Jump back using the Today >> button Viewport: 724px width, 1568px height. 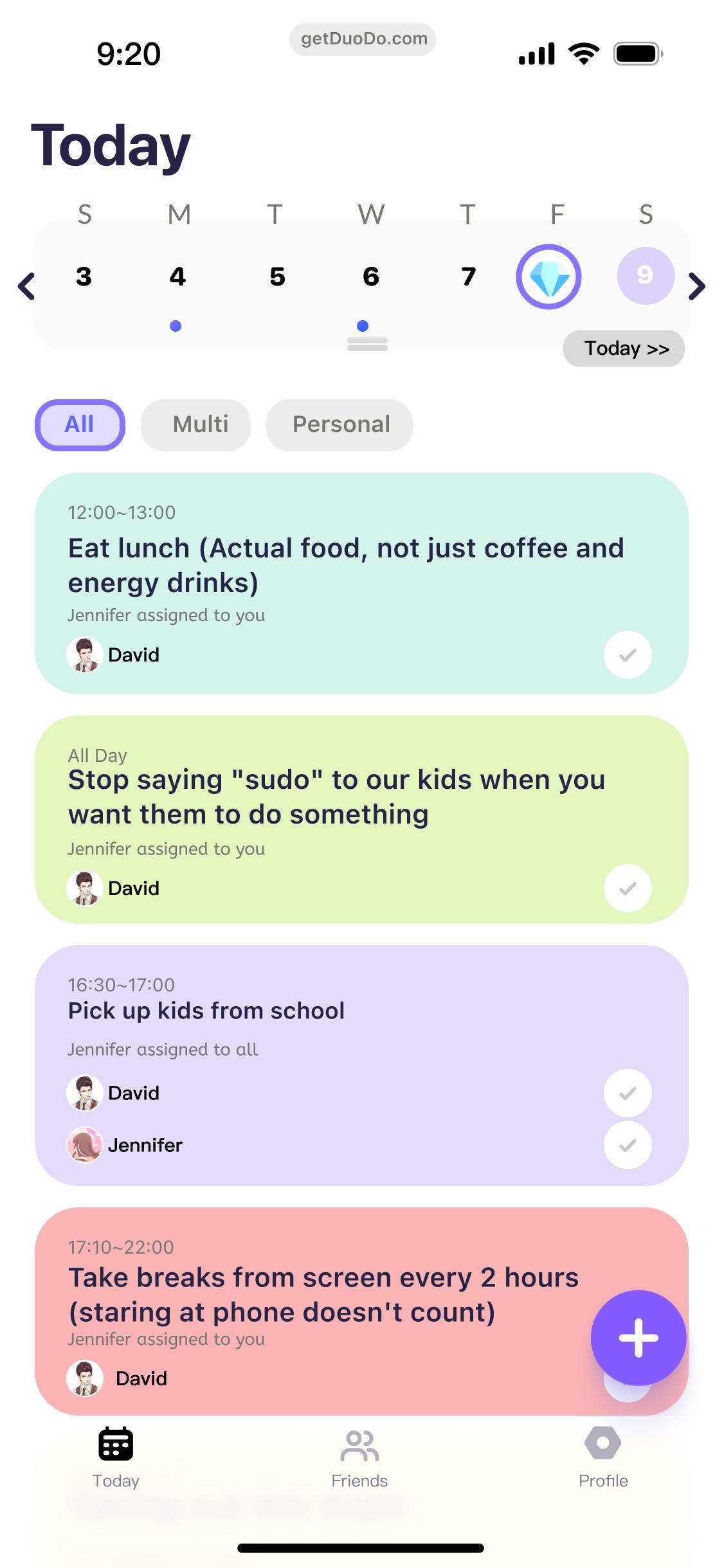624,348
